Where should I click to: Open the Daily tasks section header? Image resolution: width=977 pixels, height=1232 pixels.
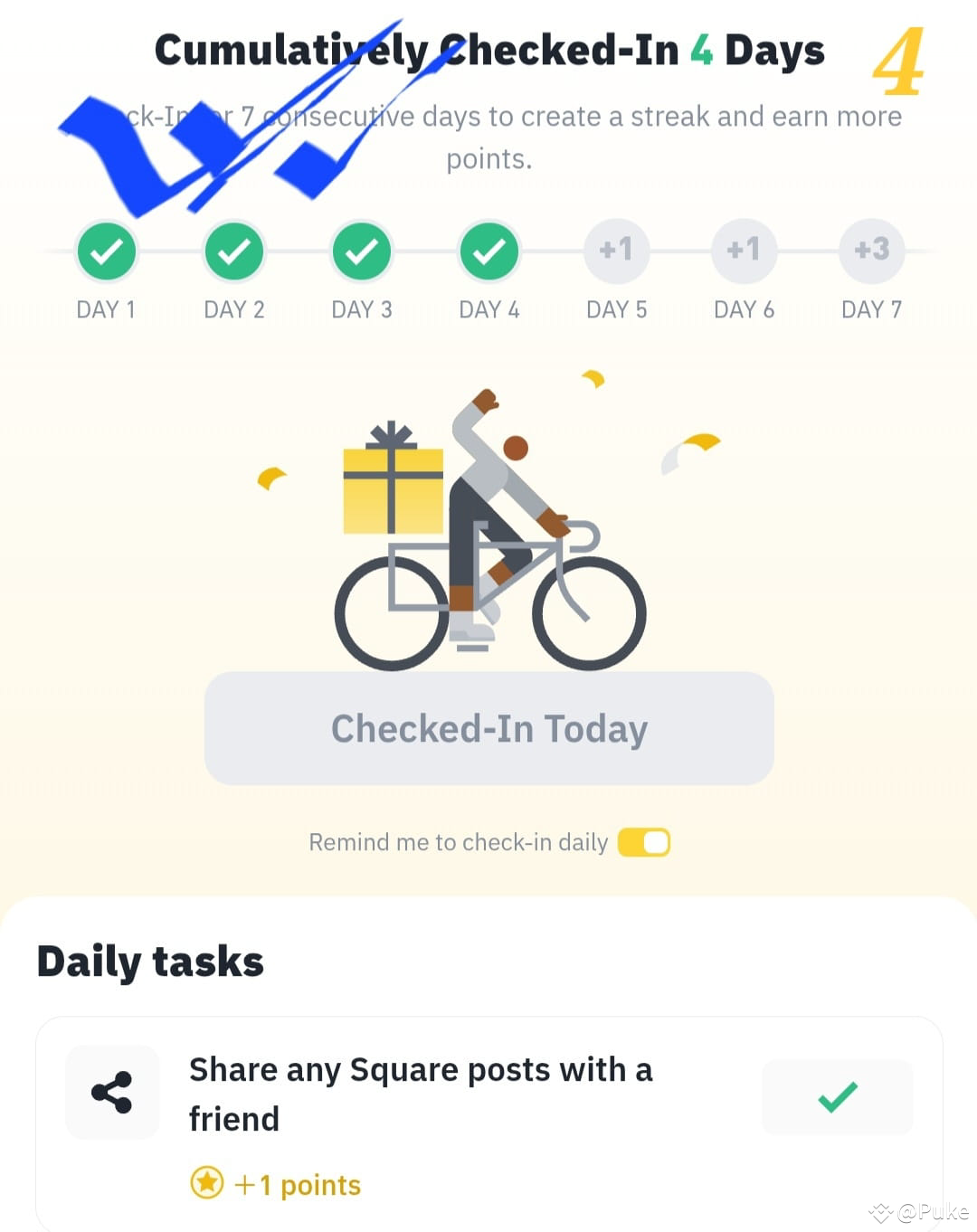tap(149, 961)
